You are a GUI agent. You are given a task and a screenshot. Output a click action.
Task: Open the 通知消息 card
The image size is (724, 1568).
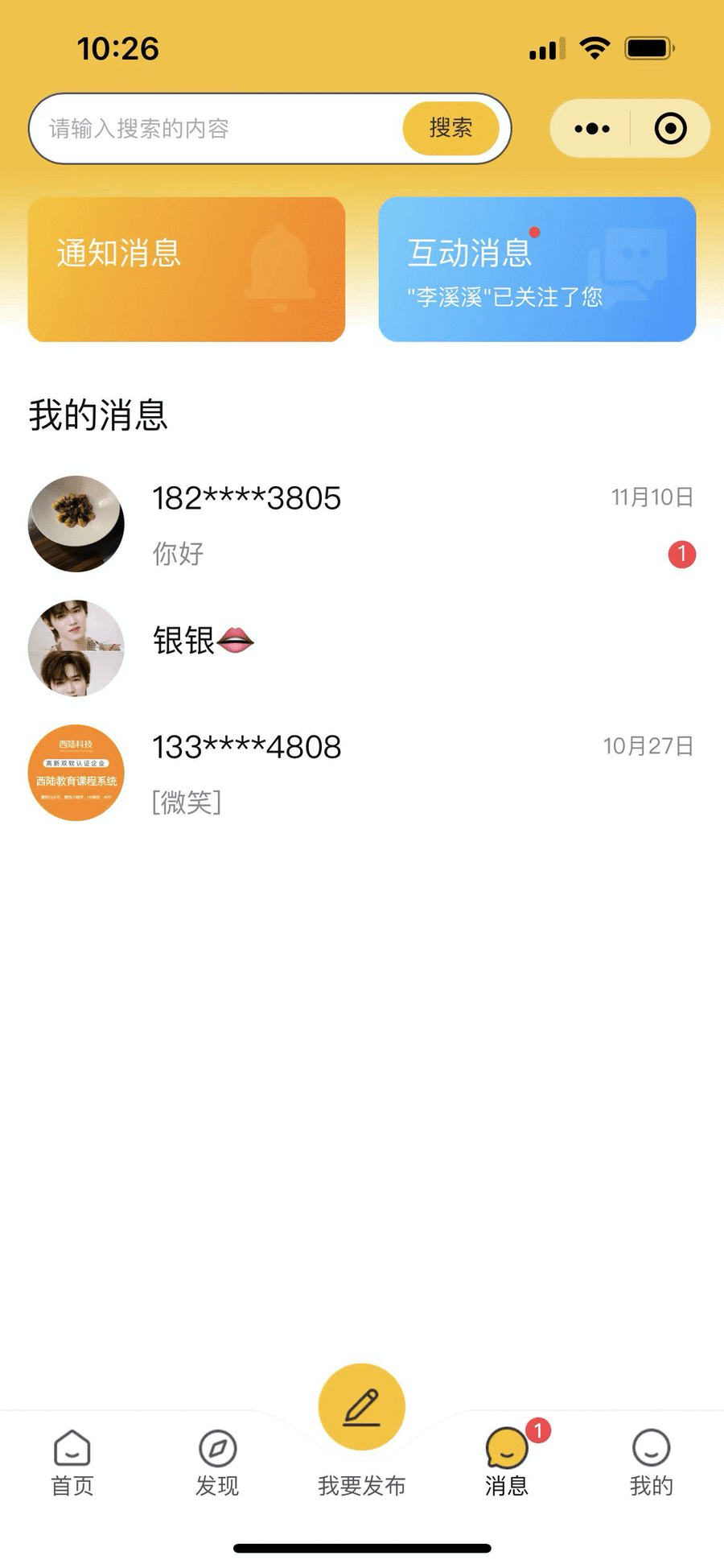click(x=187, y=270)
